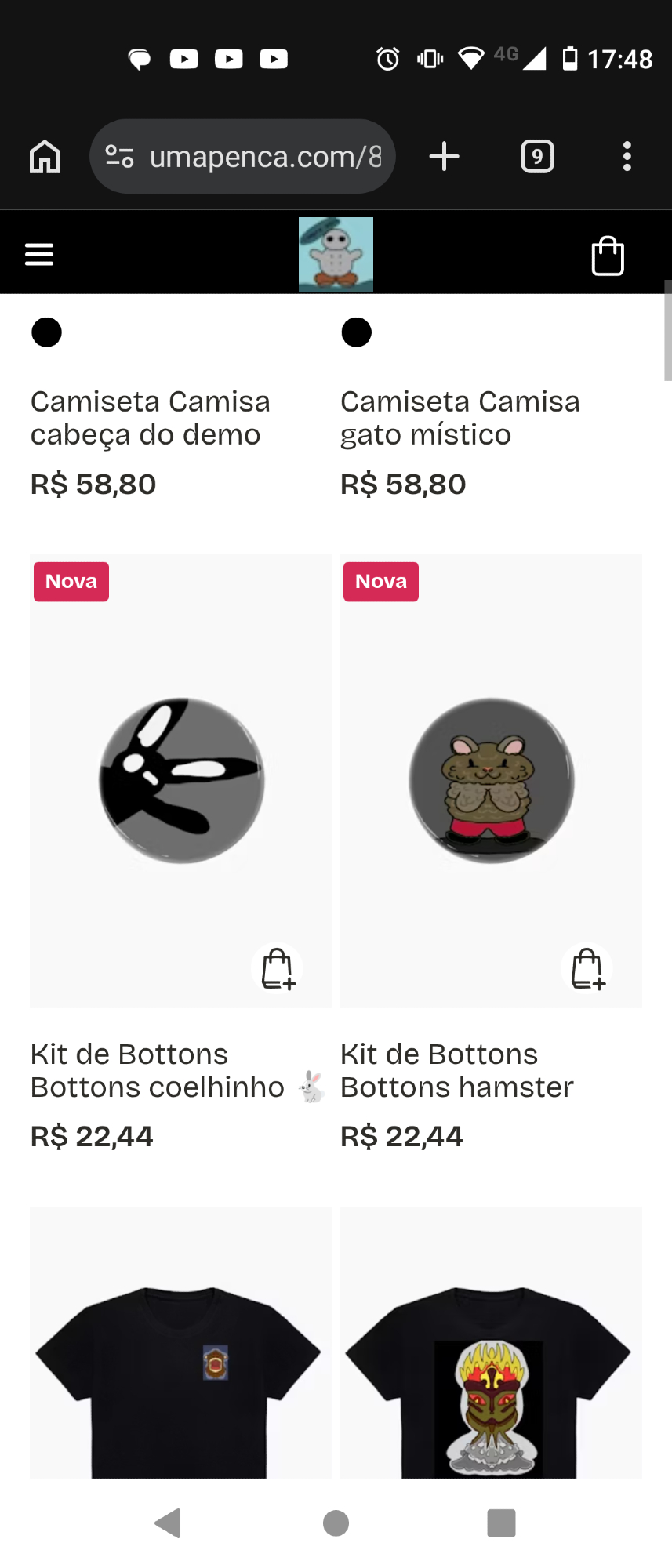View the Bottons hamster kit
The height and width of the screenshot is (1568, 672).
pos(491,780)
